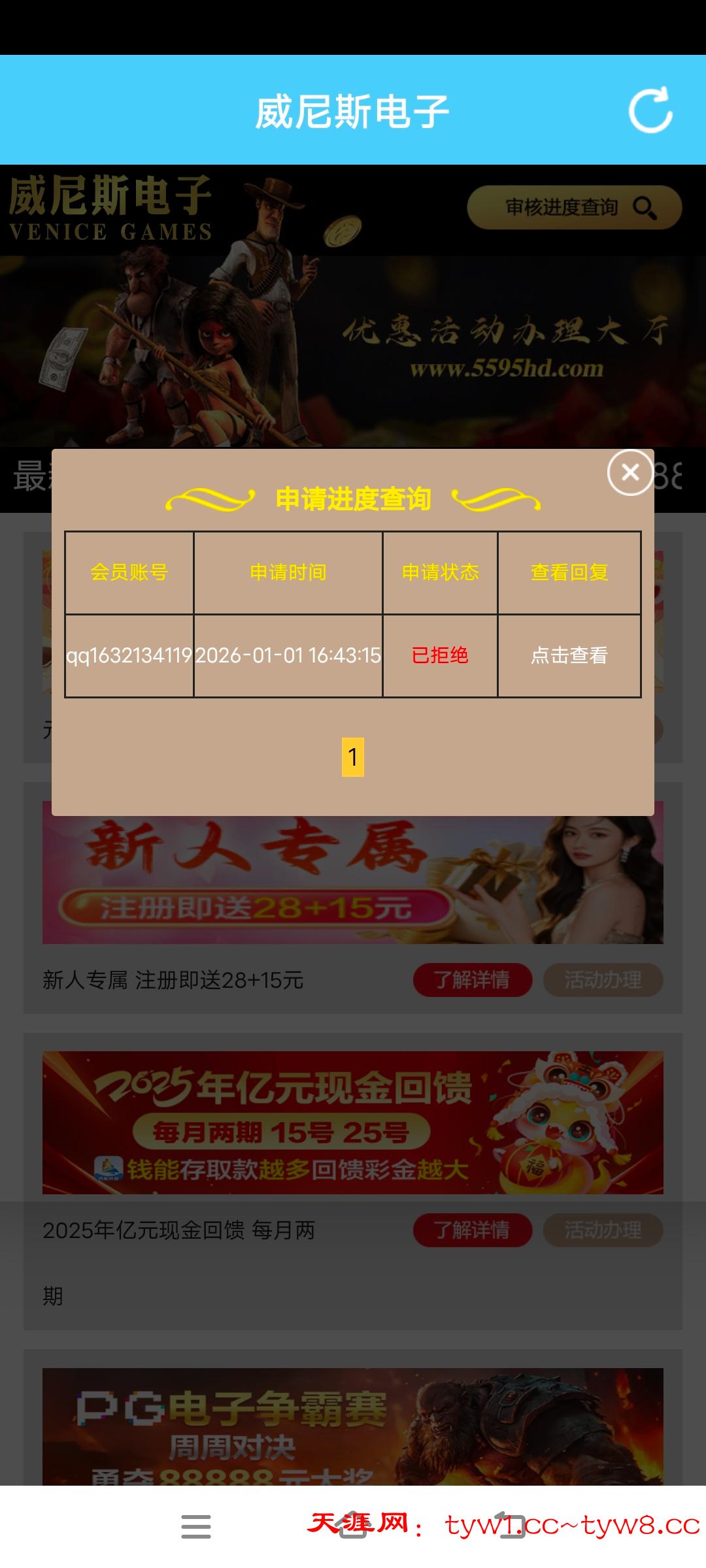Refresh the page with the top reload icon
The image size is (706, 1568).
[650, 110]
